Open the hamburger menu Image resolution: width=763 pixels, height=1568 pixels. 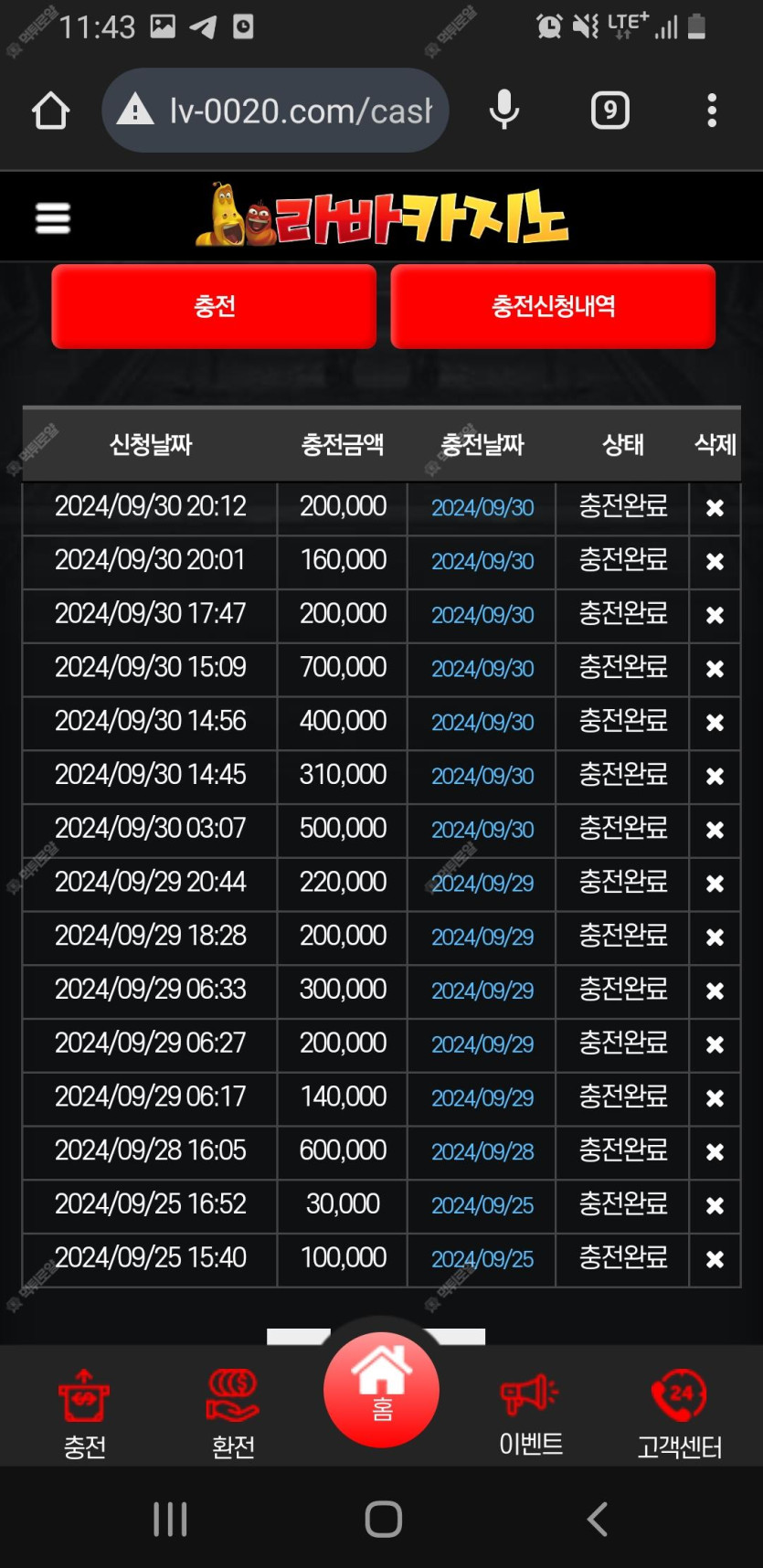53,218
